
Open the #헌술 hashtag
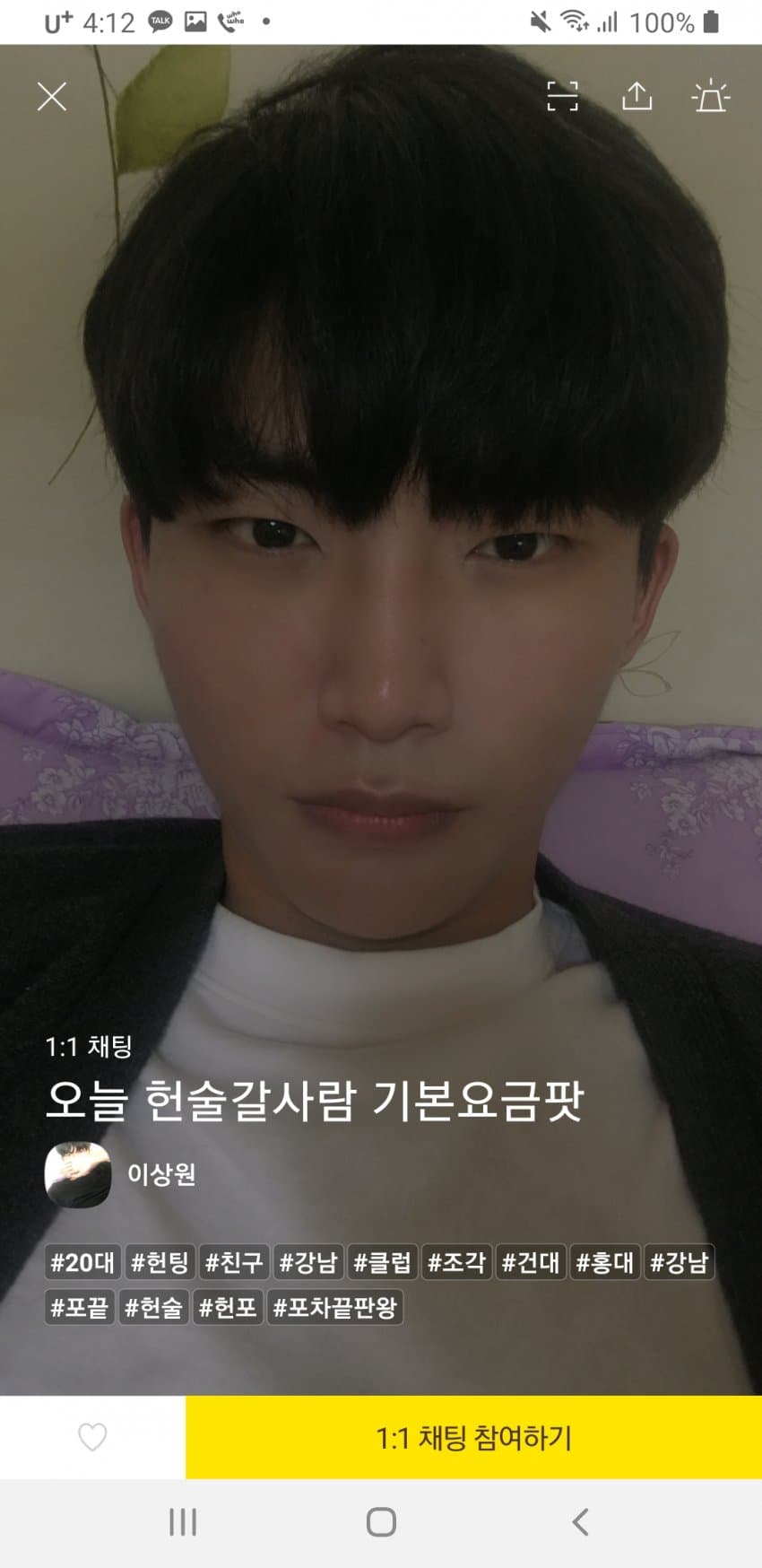tap(152, 1307)
